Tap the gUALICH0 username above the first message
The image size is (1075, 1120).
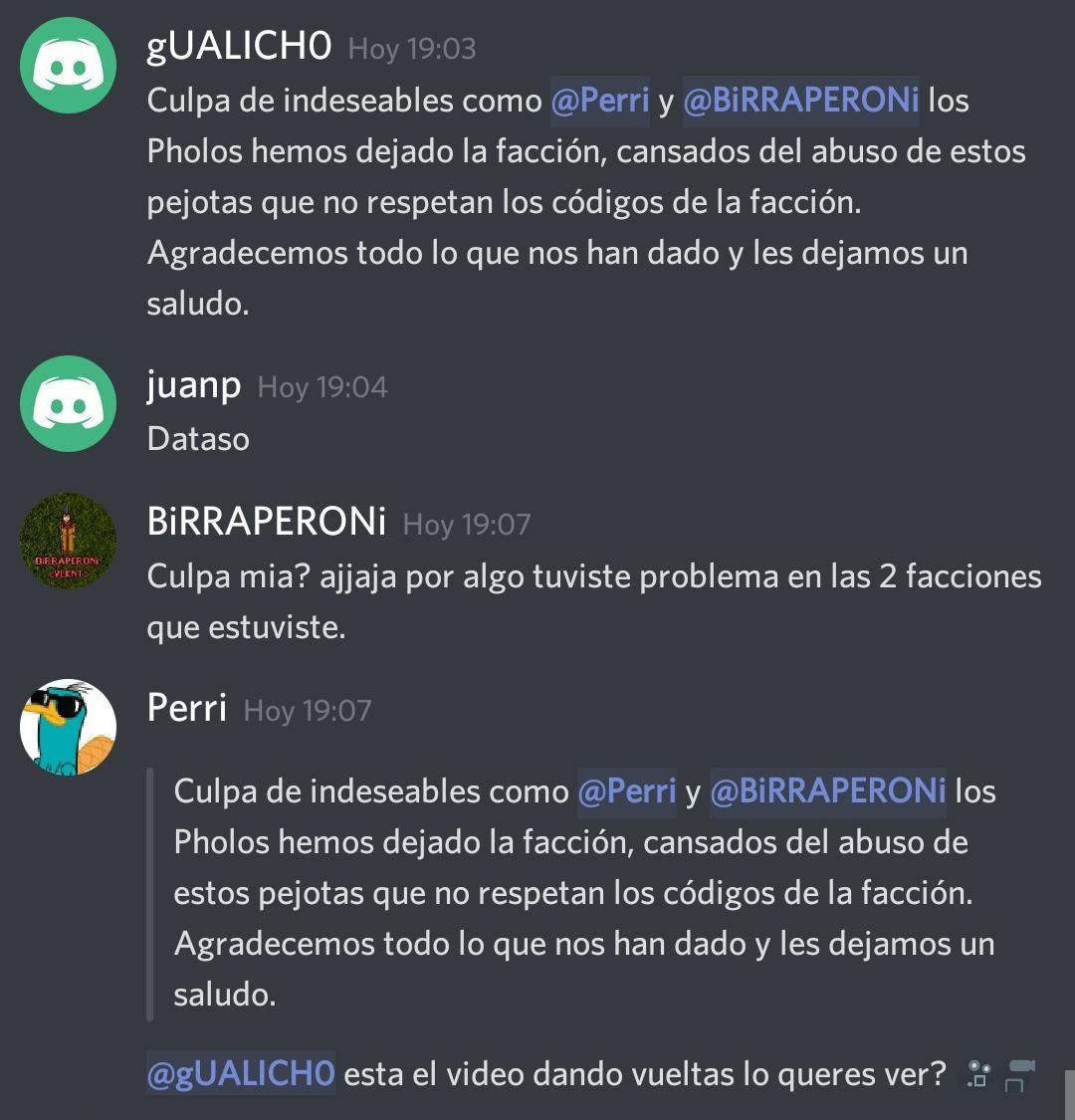tap(239, 47)
